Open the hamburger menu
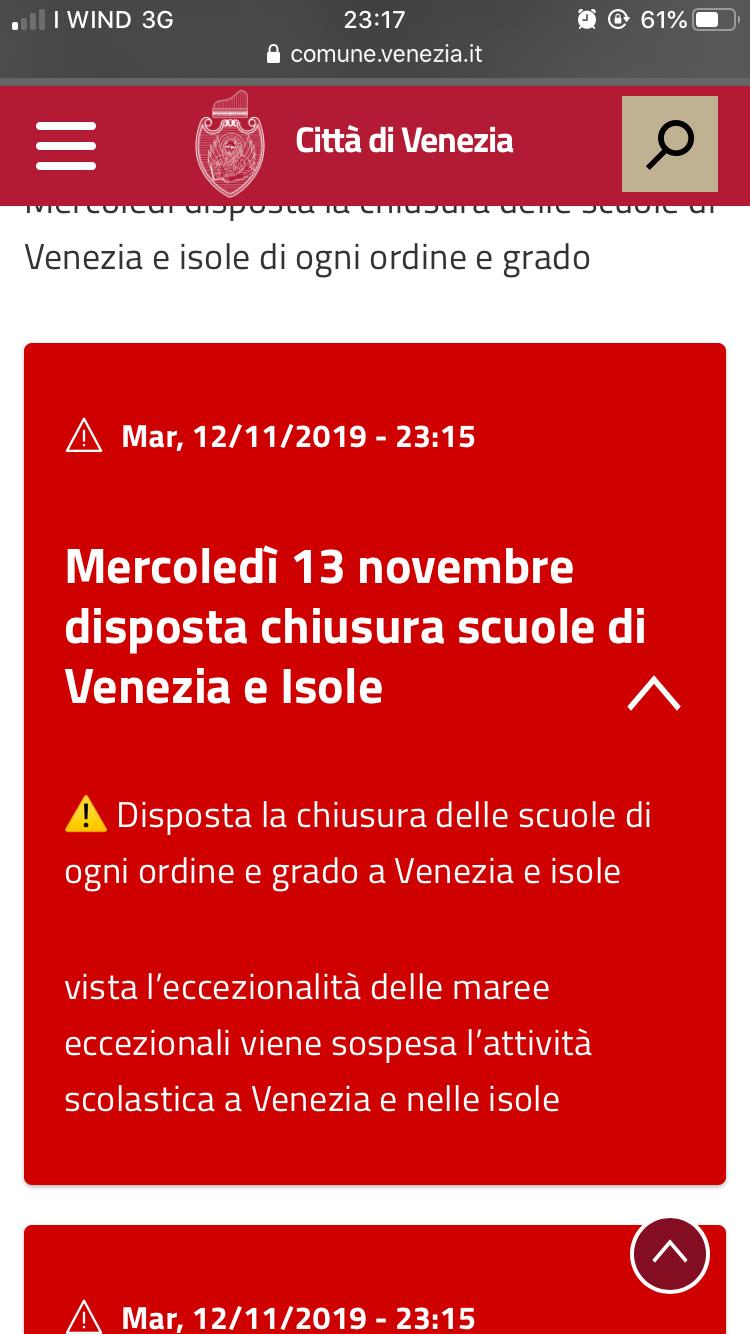Viewport: 750px width, 1334px height. (66, 146)
